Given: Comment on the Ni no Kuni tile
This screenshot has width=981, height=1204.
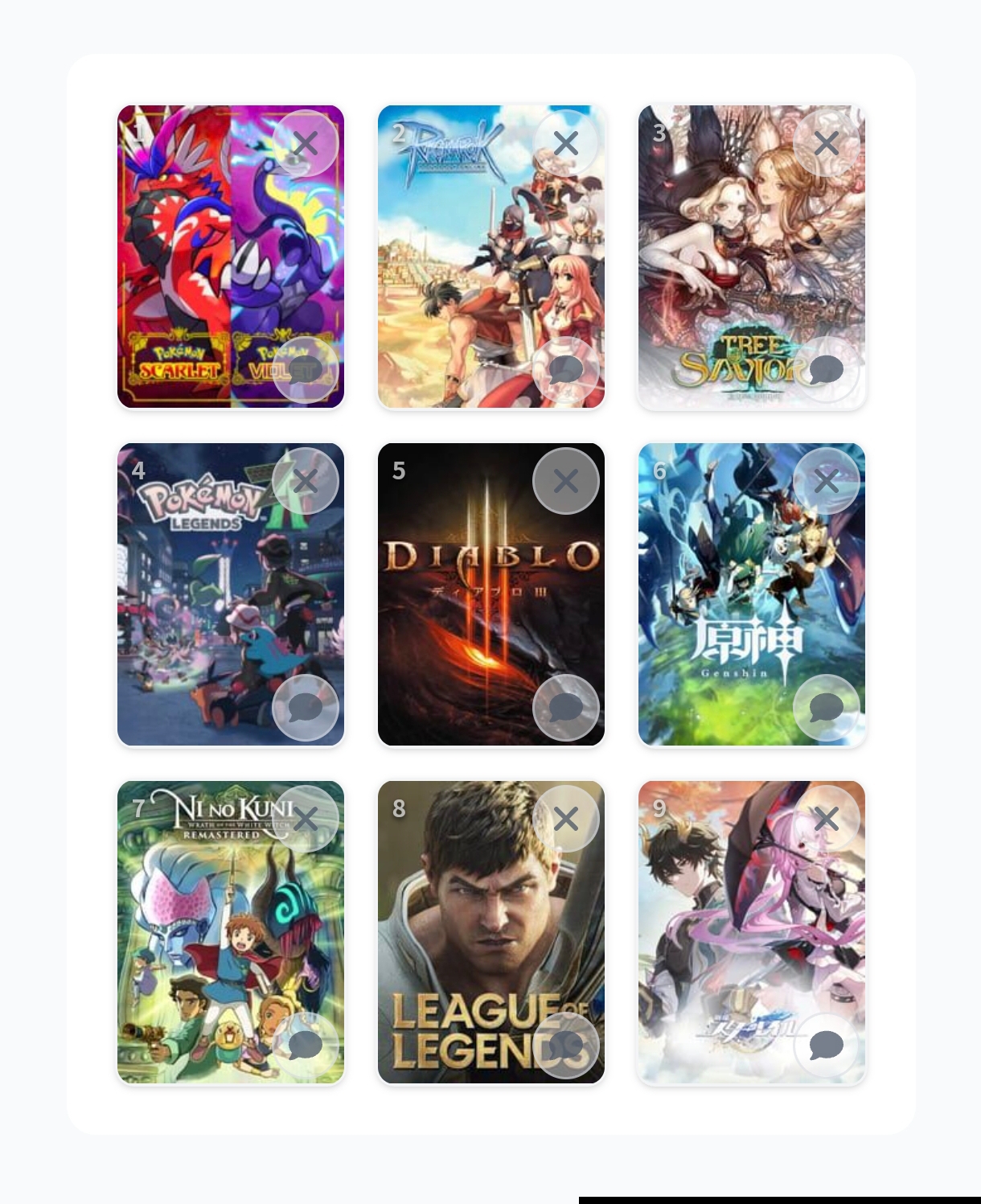Looking at the screenshot, I should pos(306,1046).
